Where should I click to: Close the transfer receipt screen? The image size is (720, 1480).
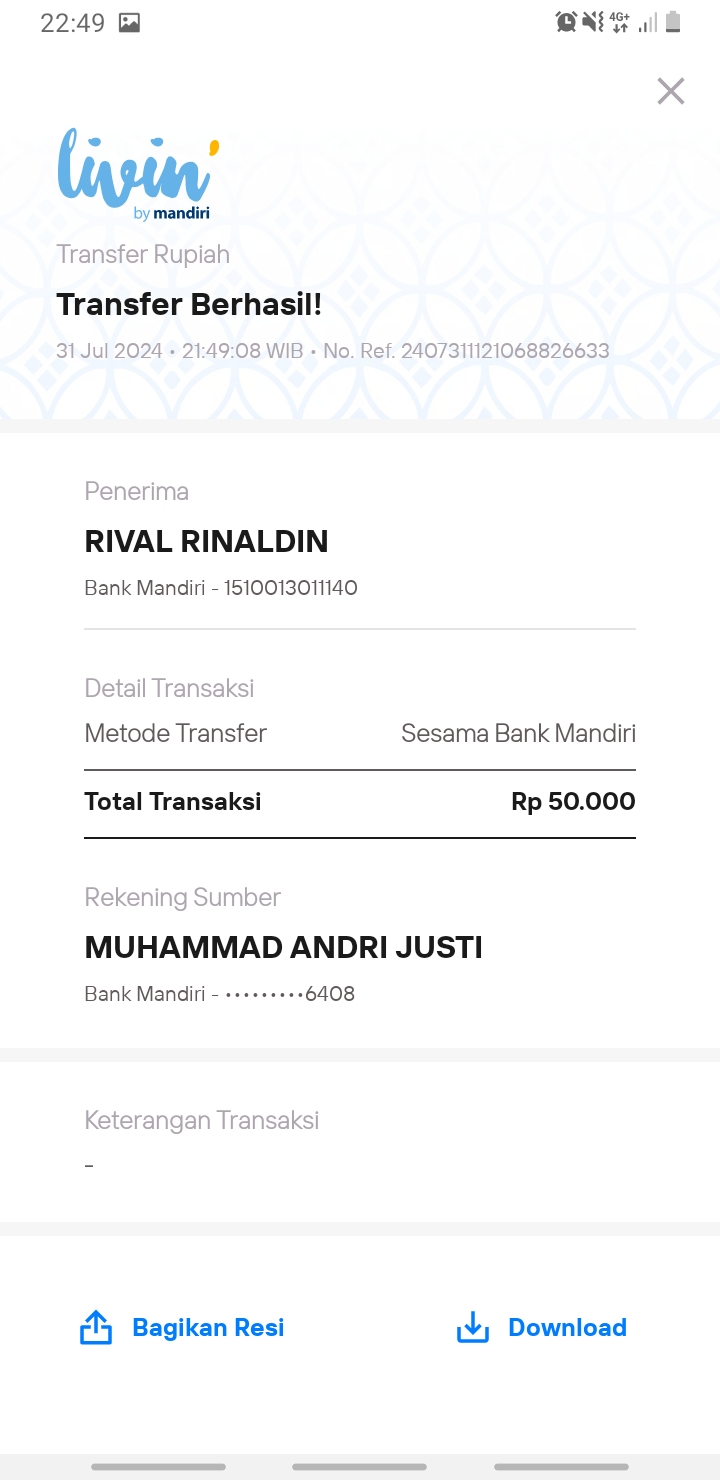(x=671, y=91)
